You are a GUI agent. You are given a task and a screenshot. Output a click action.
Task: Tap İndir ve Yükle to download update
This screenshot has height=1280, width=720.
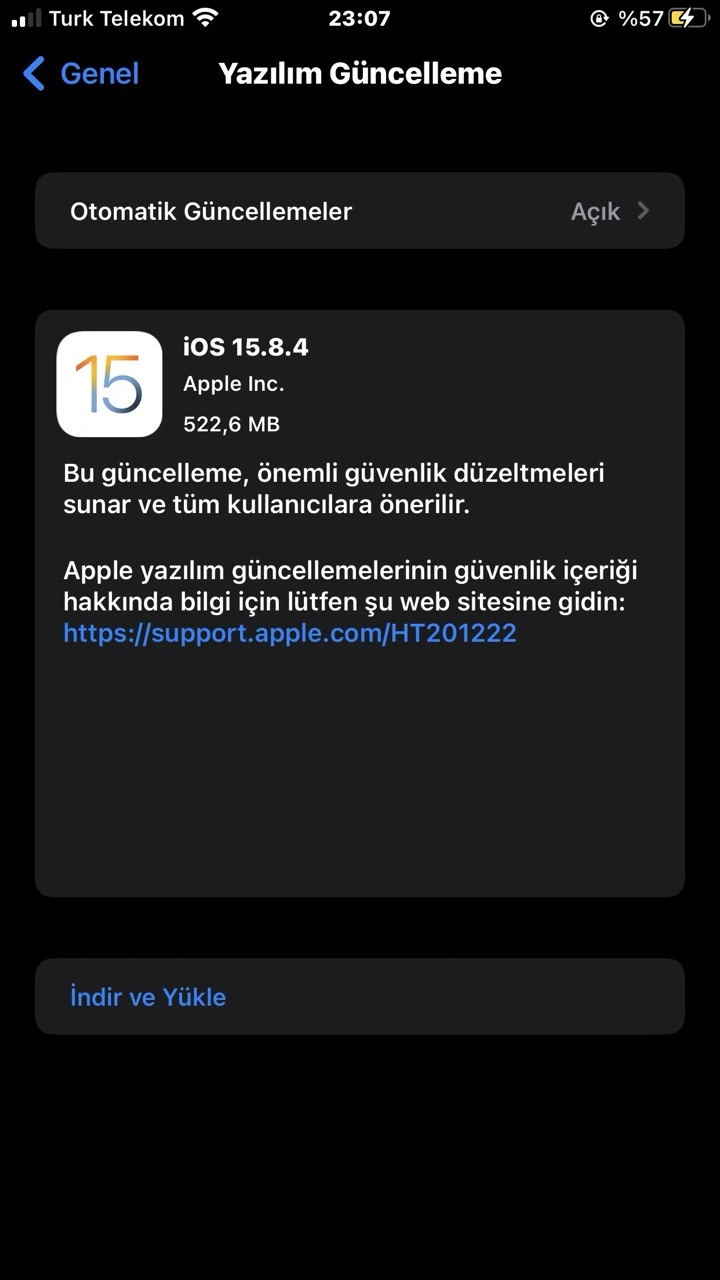(x=360, y=997)
